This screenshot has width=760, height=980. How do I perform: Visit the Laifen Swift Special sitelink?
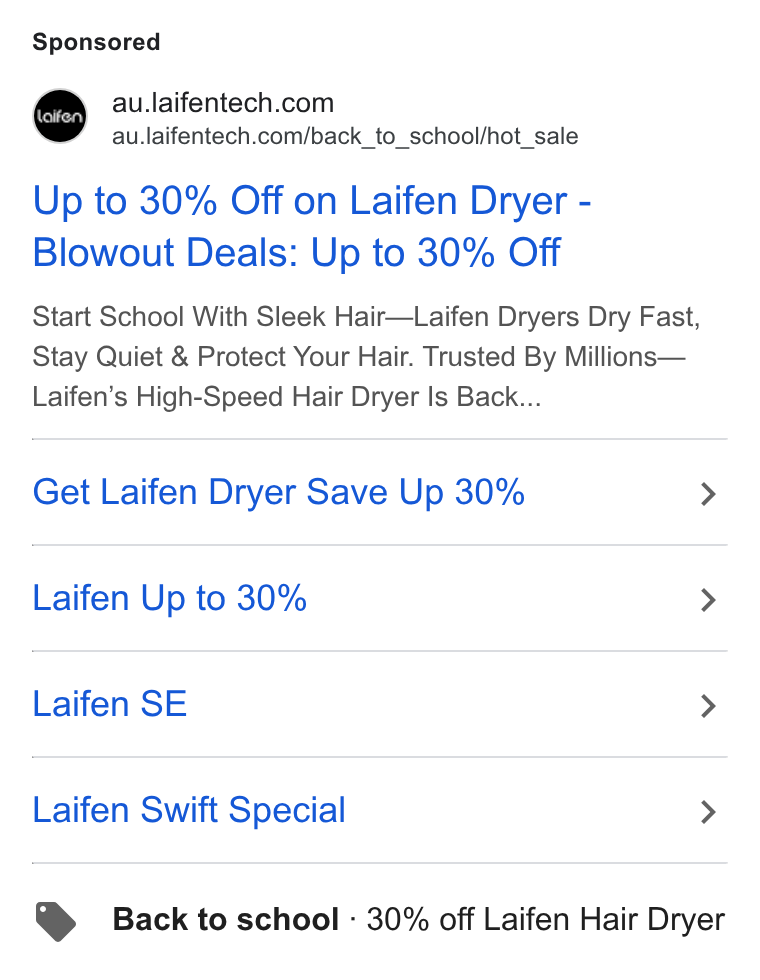click(x=379, y=811)
